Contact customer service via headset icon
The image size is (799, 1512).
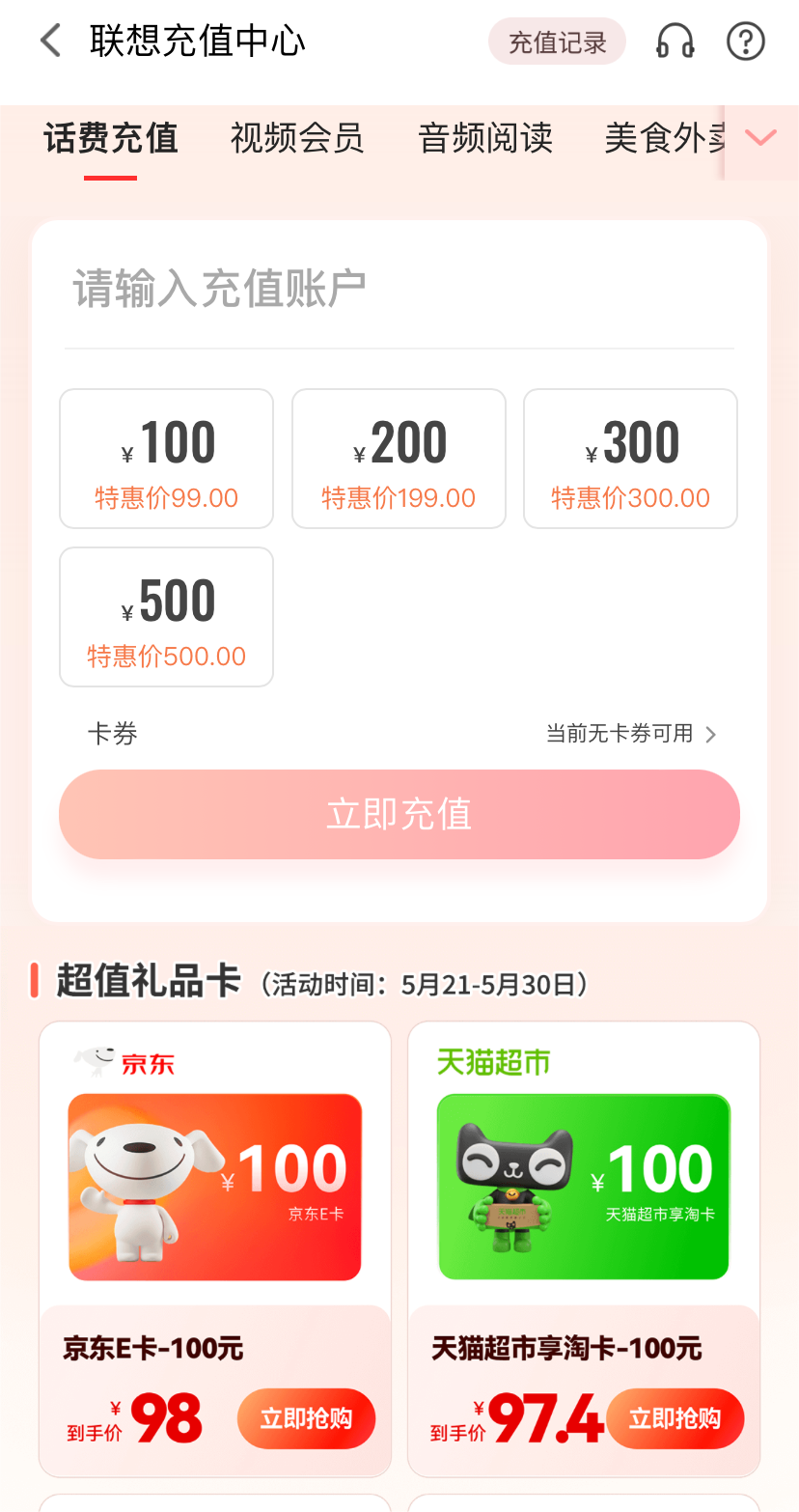pos(675,42)
